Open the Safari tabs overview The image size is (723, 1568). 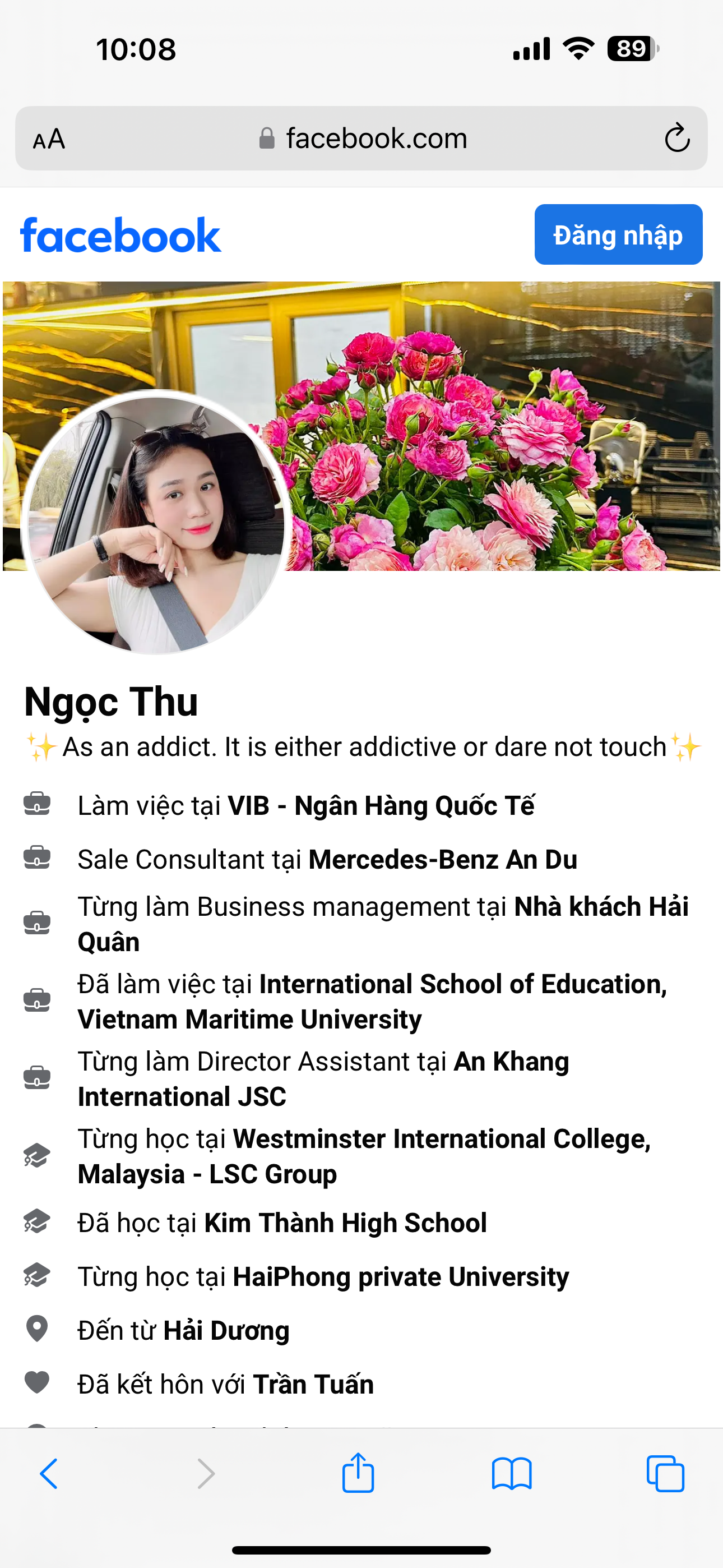[x=665, y=1474]
